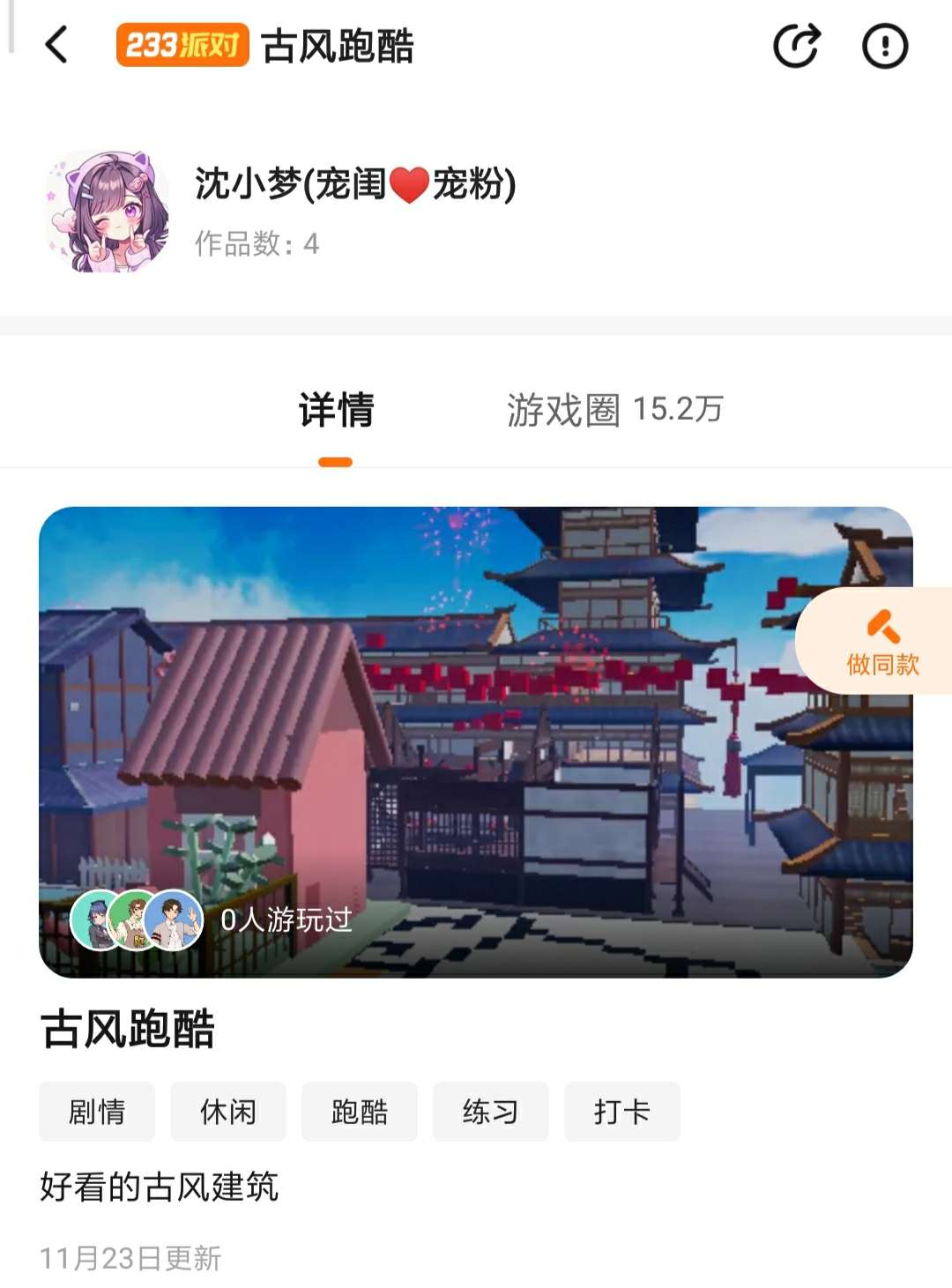Open the 练习 tag

pos(490,1112)
